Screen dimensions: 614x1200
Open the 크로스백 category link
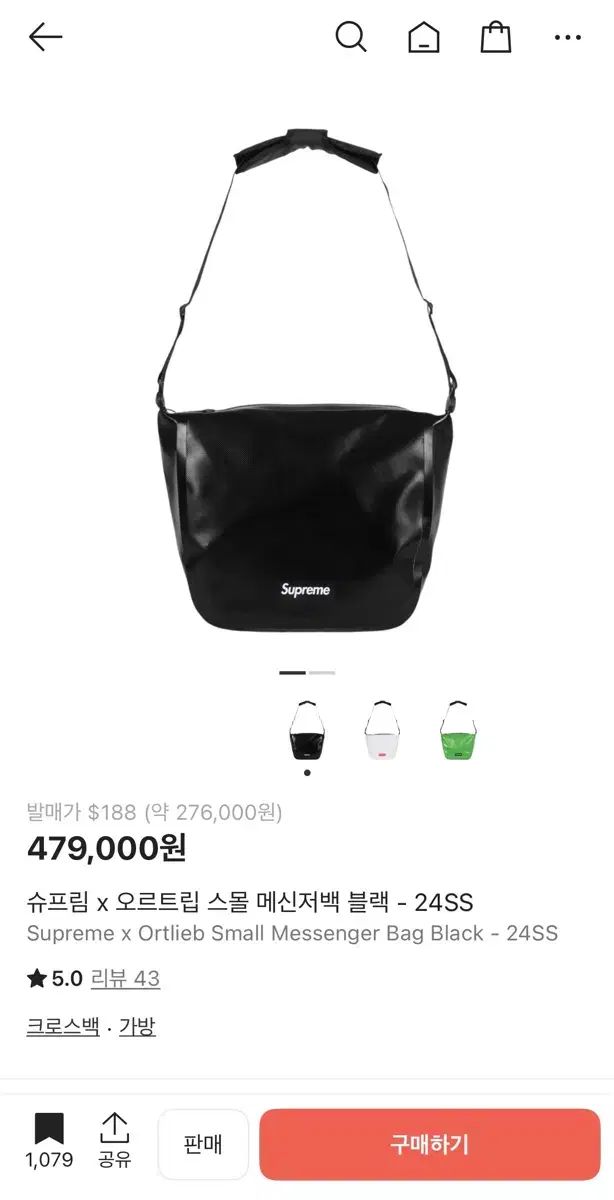pos(63,1026)
